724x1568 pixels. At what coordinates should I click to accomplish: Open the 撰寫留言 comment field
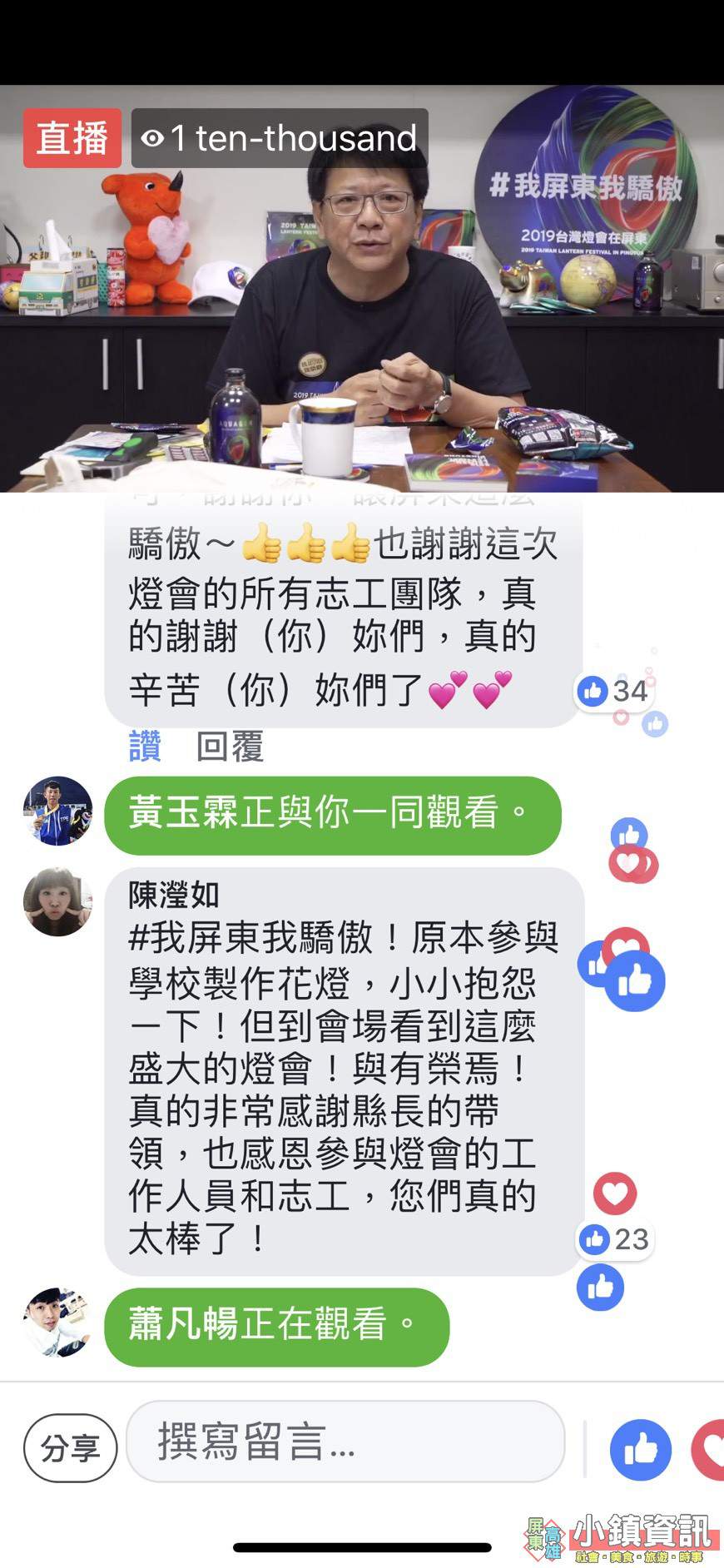click(x=345, y=1441)
